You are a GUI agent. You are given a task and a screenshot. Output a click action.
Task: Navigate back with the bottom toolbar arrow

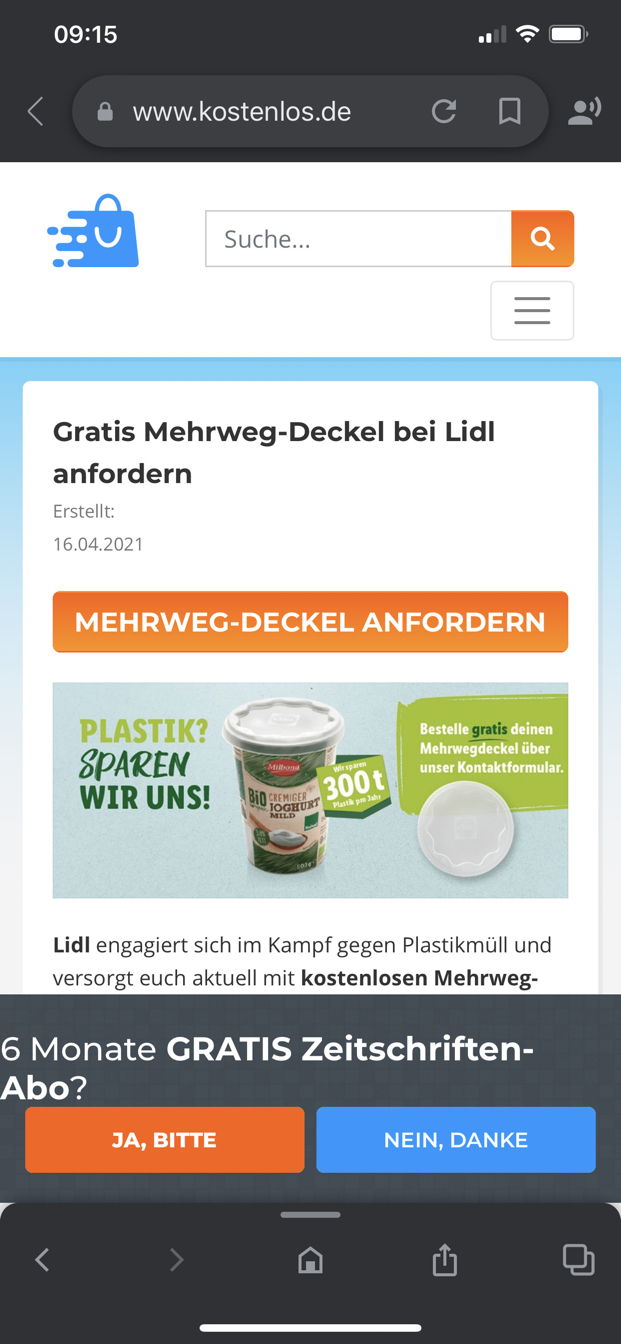(42, 1260)
